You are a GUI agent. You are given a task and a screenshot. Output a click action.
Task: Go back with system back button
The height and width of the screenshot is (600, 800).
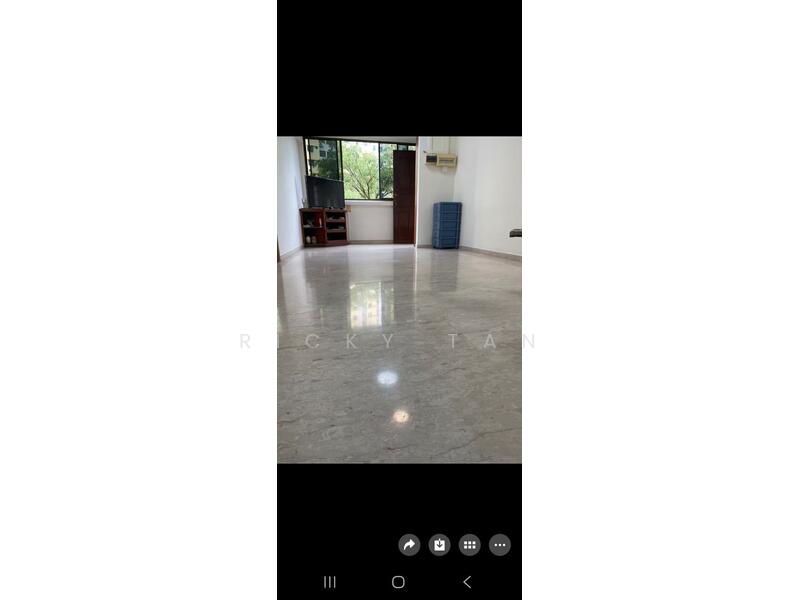(x=466, y=582)
